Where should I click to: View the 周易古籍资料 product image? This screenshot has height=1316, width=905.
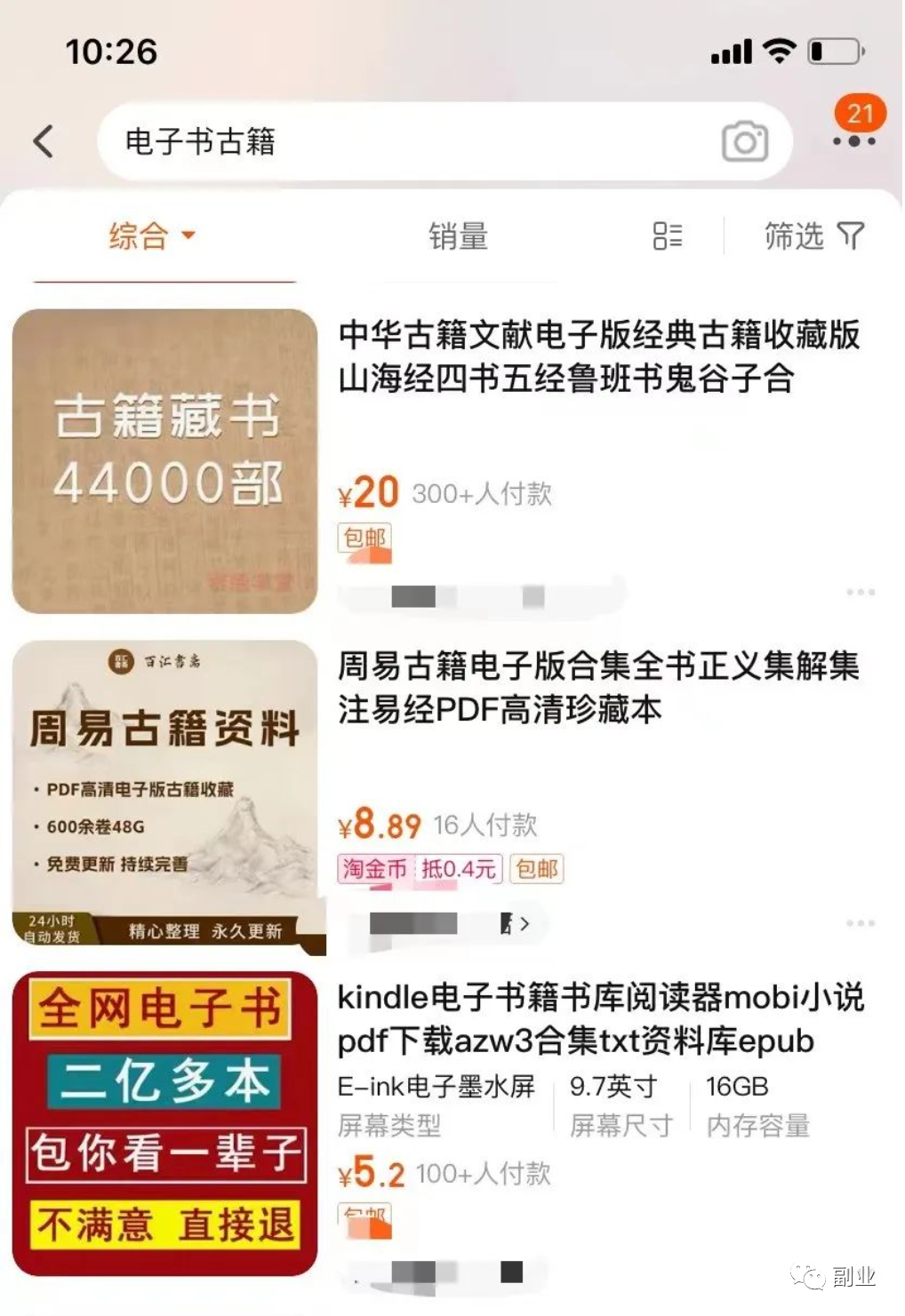pyautogui.click(x=165, y=793)
